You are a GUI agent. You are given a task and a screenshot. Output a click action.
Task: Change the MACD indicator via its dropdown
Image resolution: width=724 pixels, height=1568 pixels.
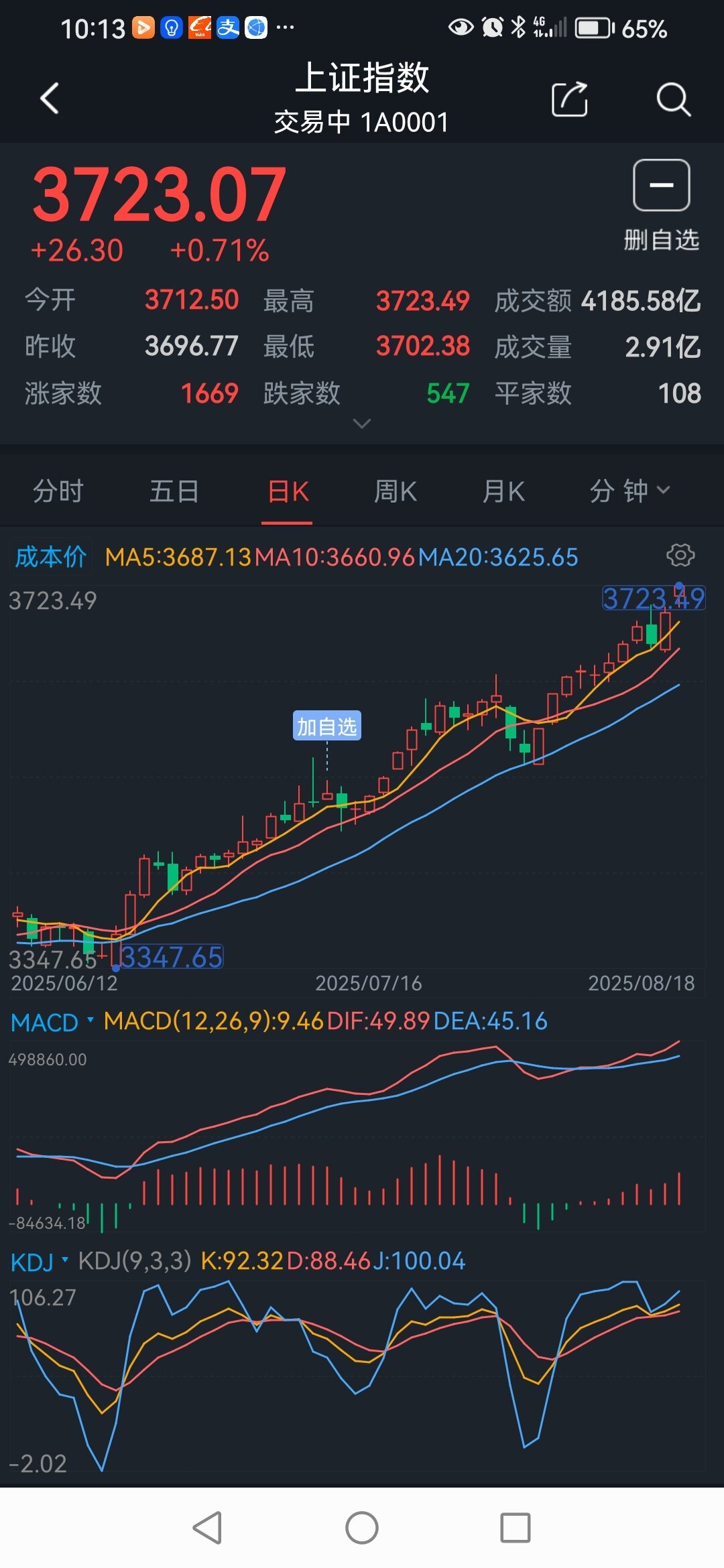pyautogui.click(x=52, y=1022)
